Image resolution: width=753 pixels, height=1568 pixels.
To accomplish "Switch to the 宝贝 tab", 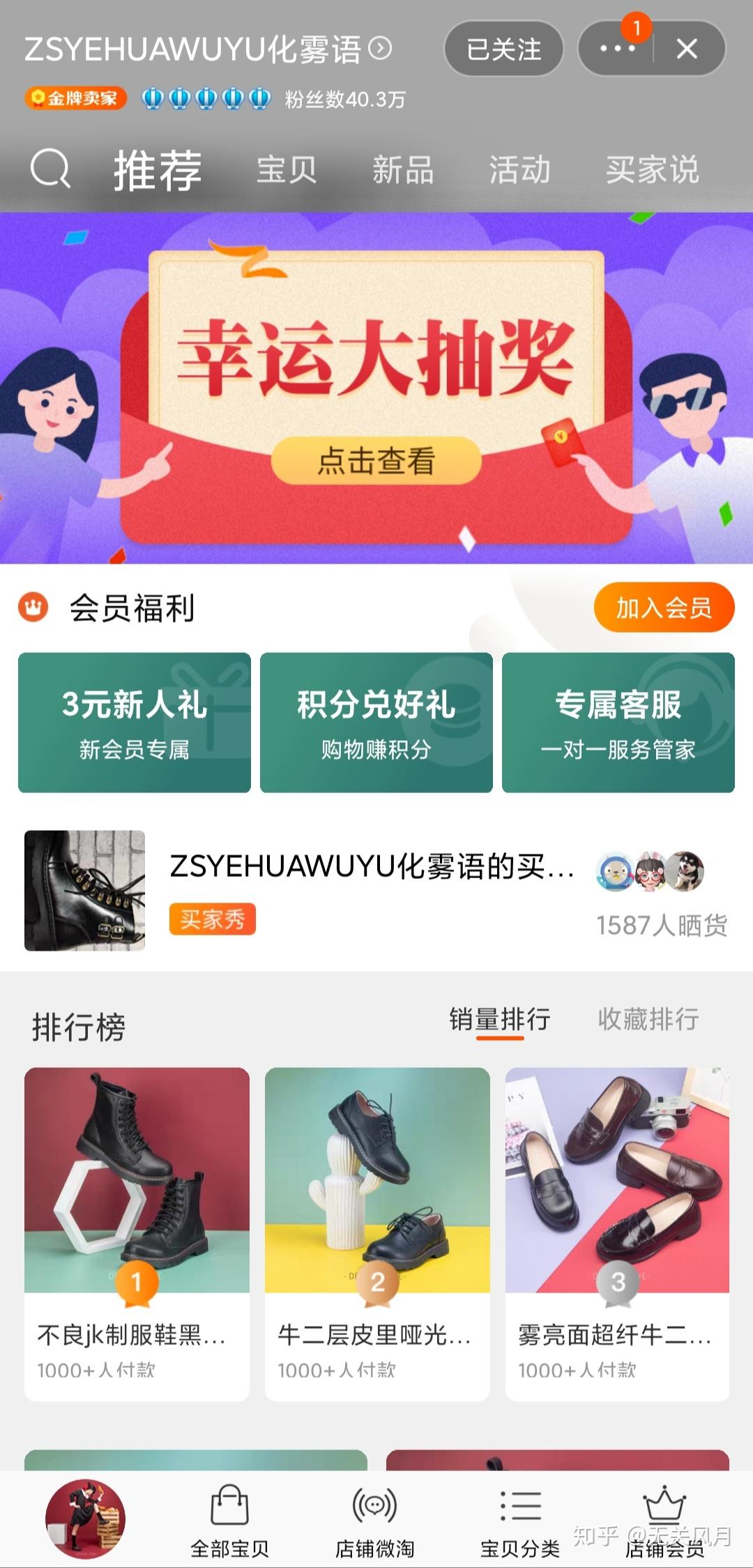I will click(287, 169).
